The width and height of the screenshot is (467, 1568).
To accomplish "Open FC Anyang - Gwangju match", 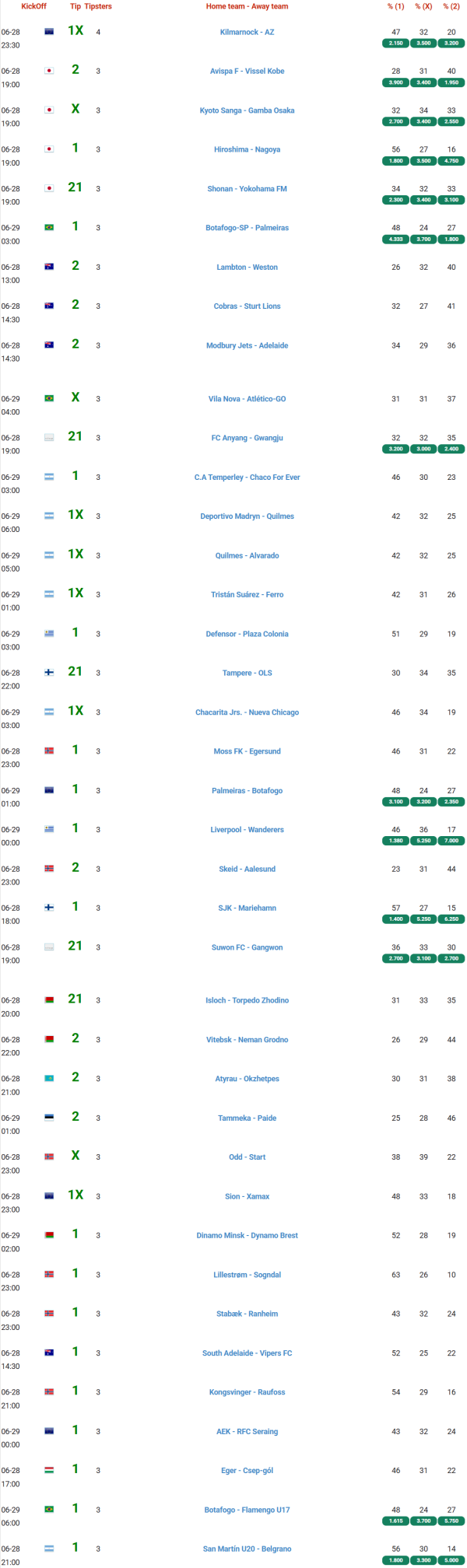I will point(247,438).
